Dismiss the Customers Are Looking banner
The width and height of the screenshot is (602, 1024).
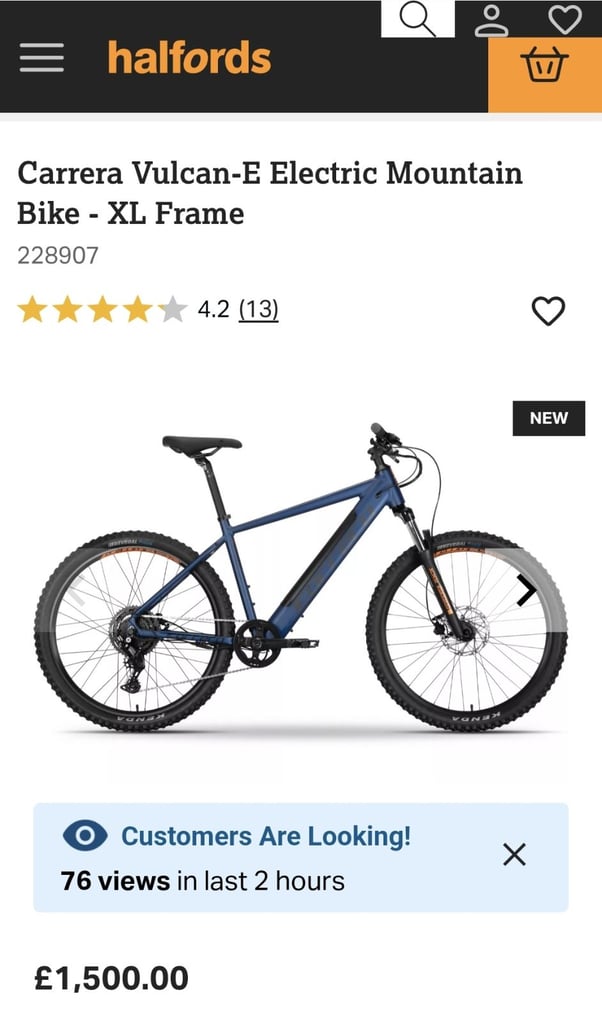[515, 854]
